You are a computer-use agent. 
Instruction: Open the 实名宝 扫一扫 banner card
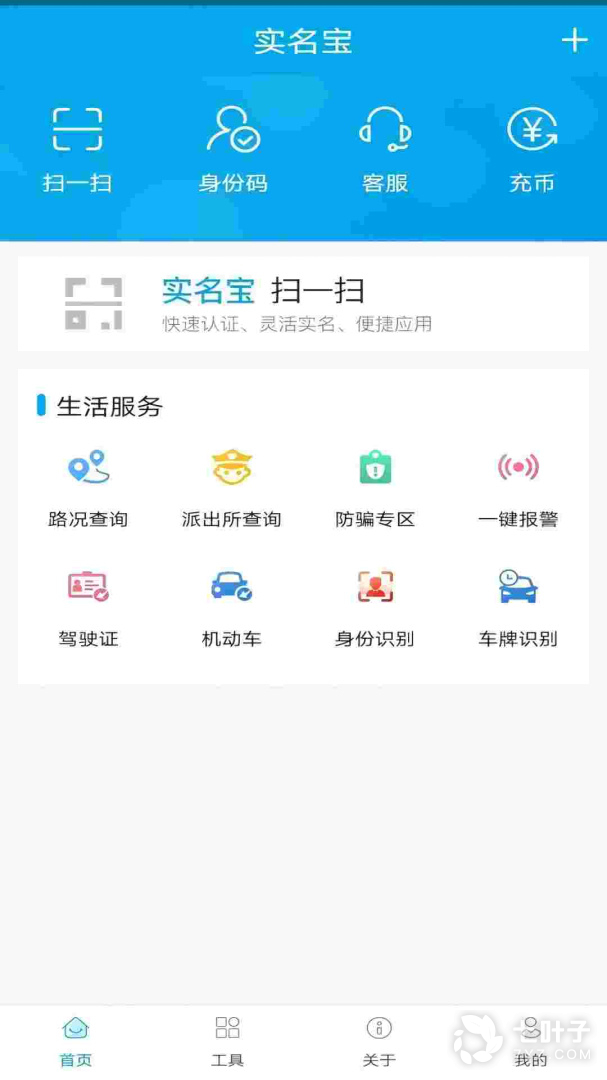(x=303, y=304)
